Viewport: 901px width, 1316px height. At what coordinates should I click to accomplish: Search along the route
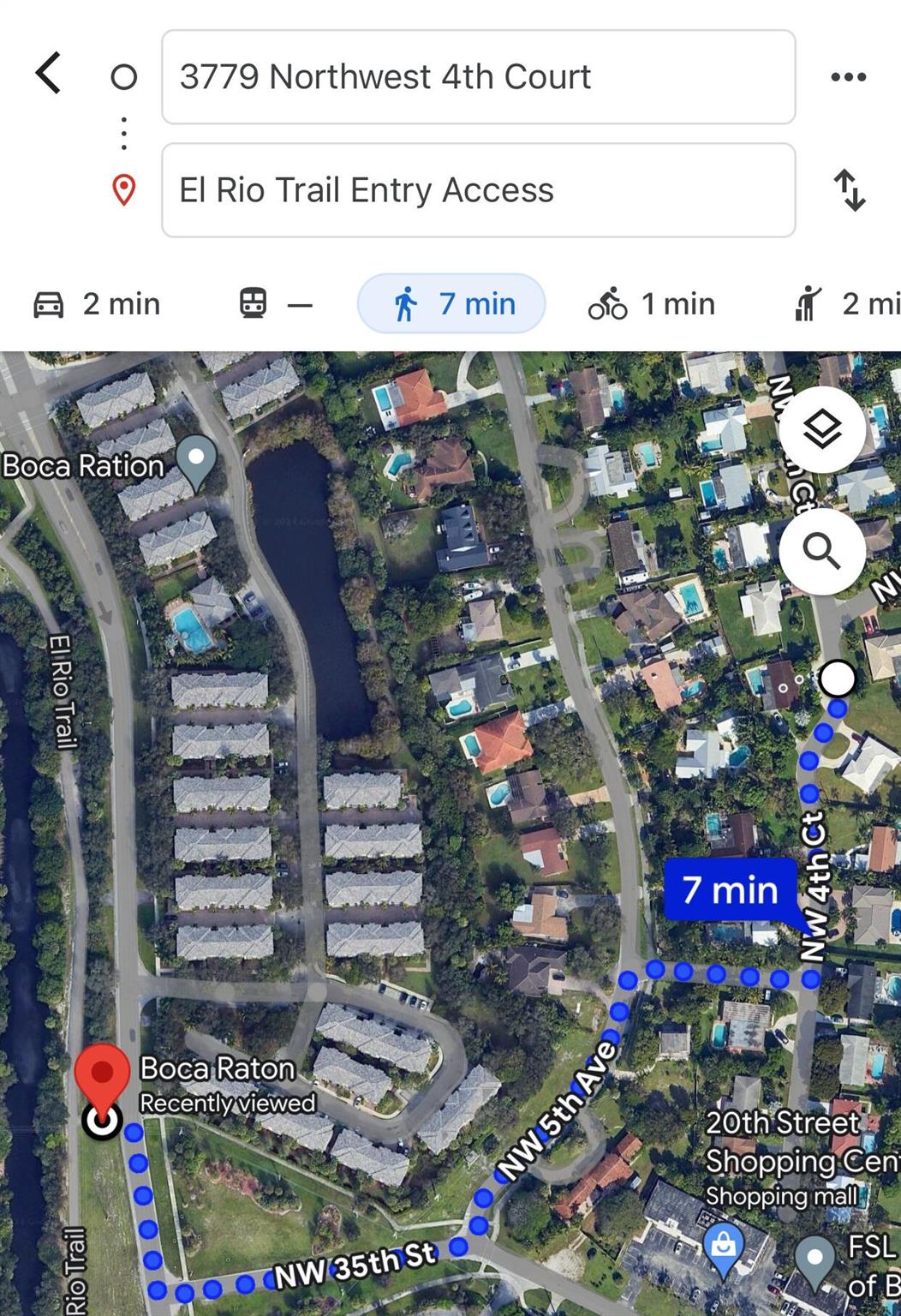(821, 552)
